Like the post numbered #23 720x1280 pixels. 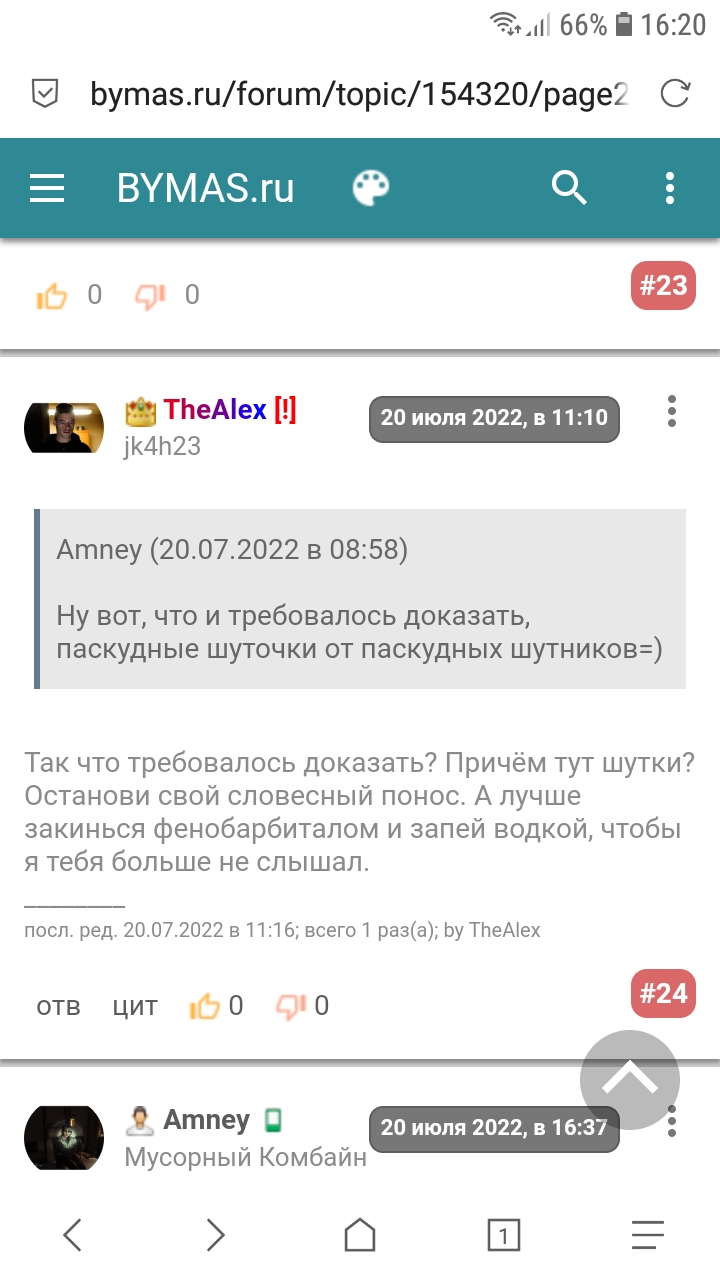(52, 295)
